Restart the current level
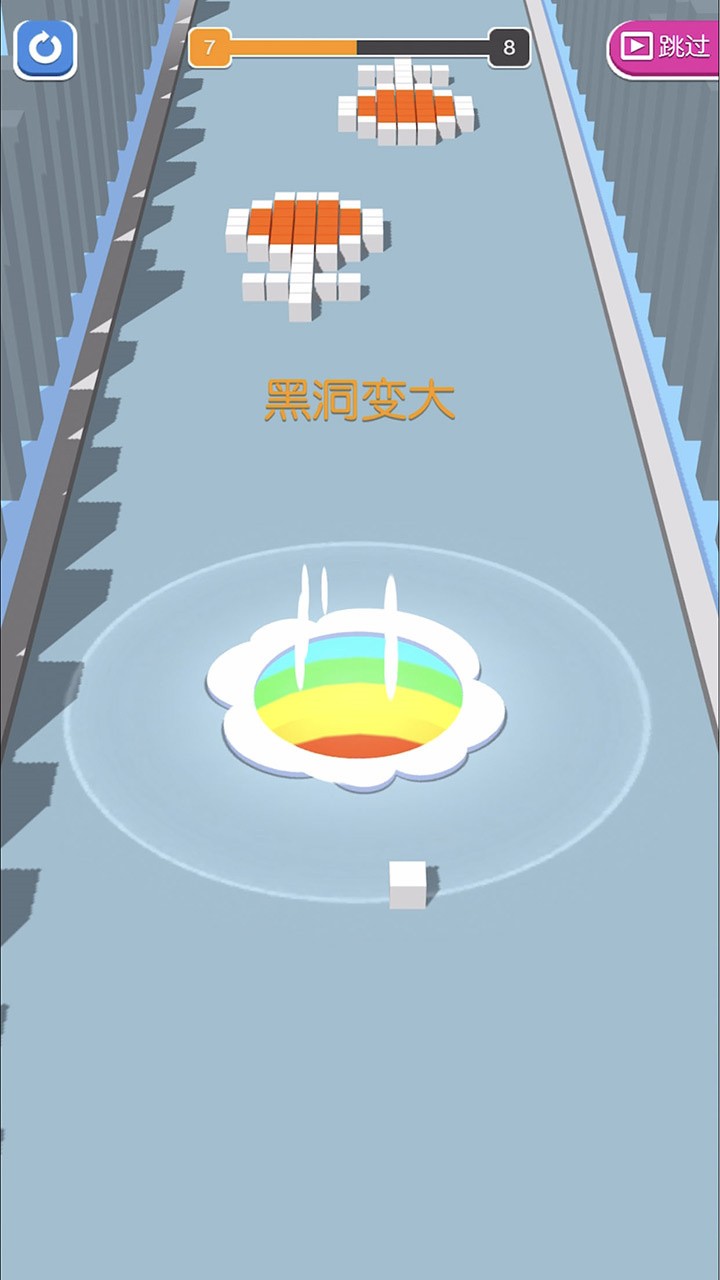Image resolution: width=720 pixels, height=1280 pixels. tap(45, 48)
